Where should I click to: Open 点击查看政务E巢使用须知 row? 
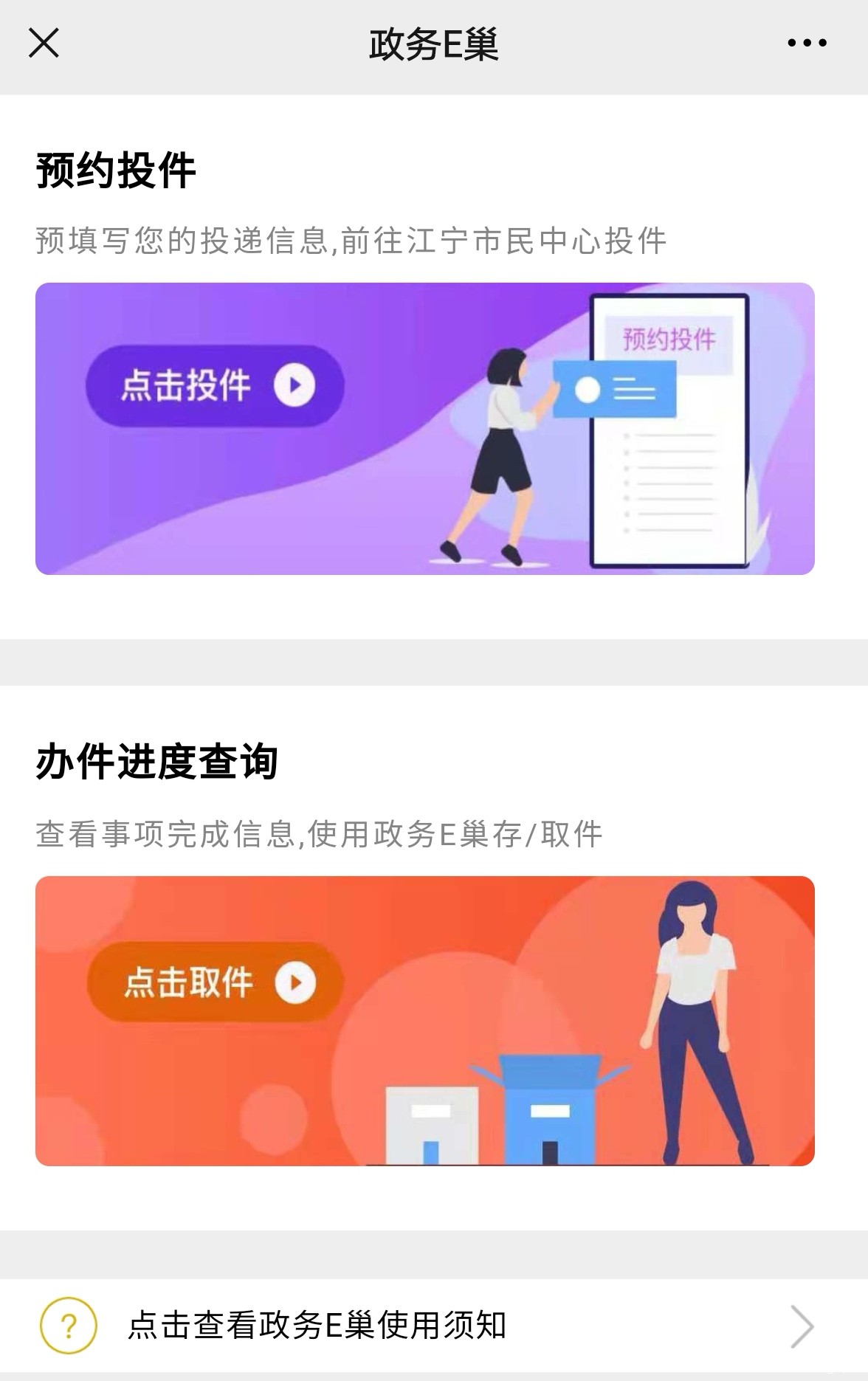click(434, 1326)
